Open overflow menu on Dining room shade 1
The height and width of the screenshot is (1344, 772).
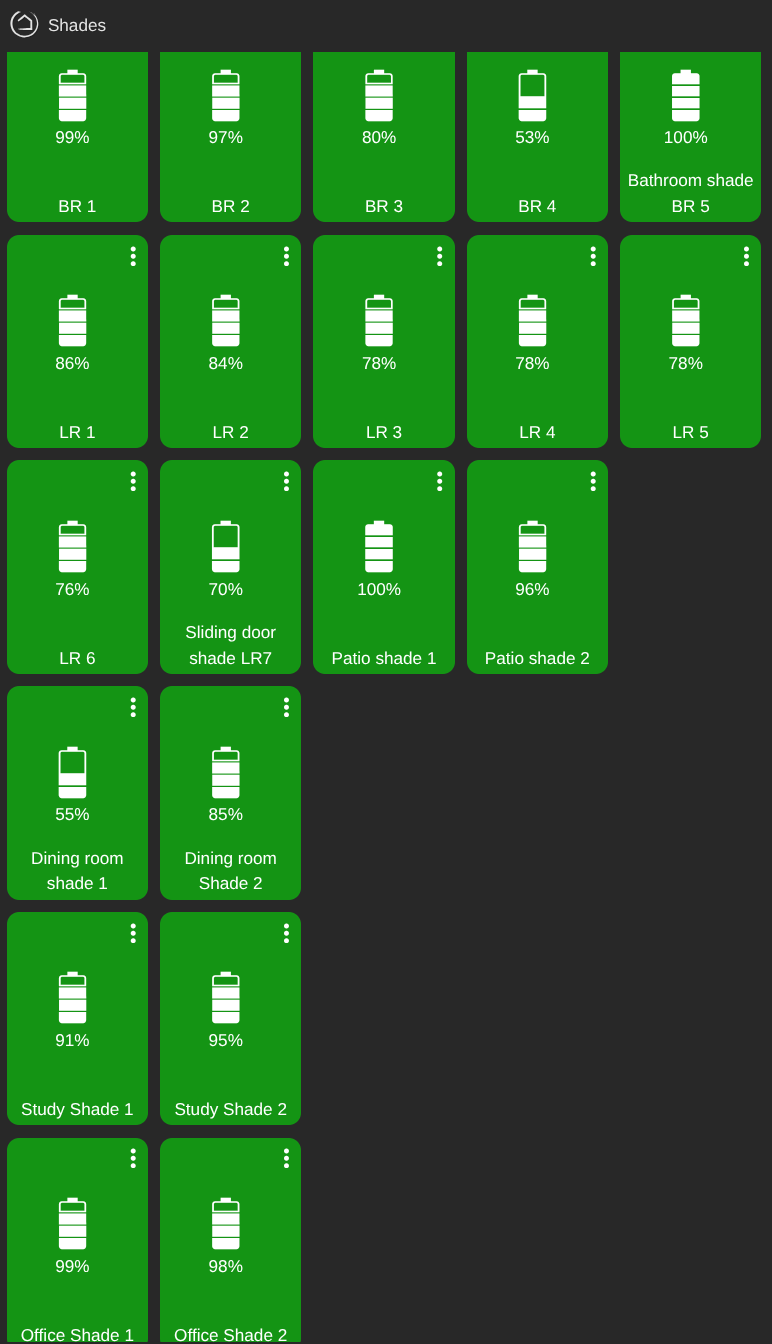(133, 707)
